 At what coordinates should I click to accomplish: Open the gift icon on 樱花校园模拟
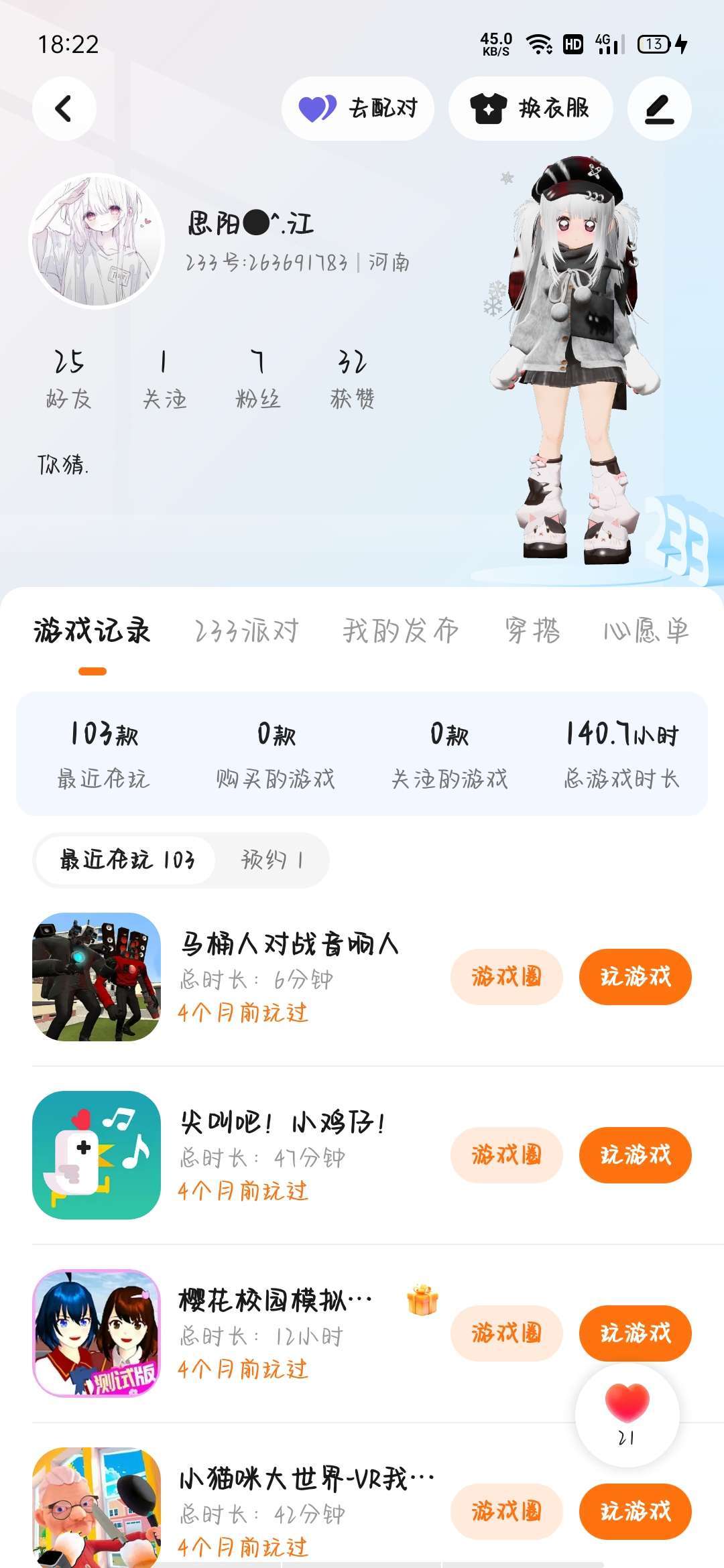(x=422, y=1299)
